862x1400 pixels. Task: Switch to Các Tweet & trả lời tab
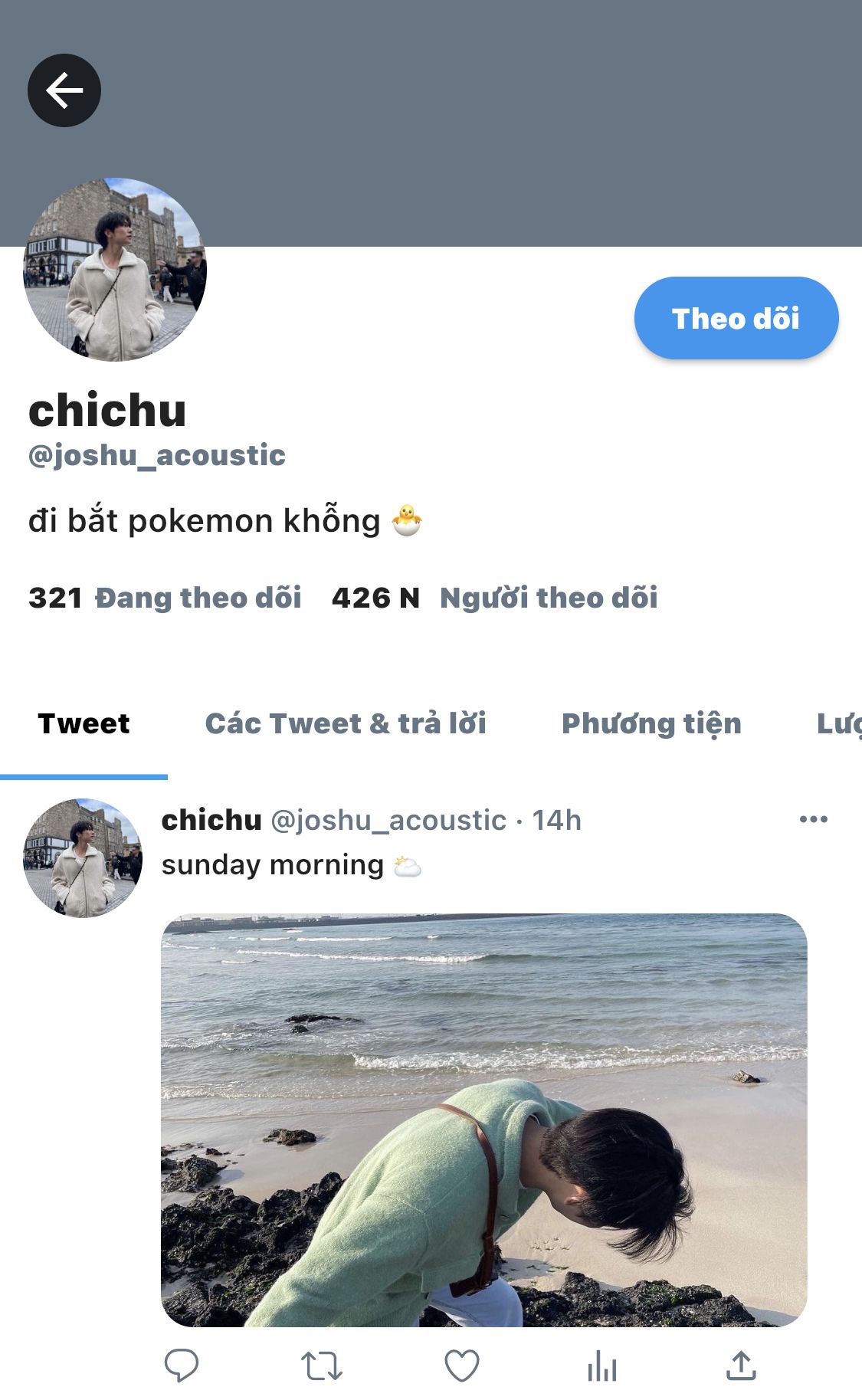[x=346, y=723]
